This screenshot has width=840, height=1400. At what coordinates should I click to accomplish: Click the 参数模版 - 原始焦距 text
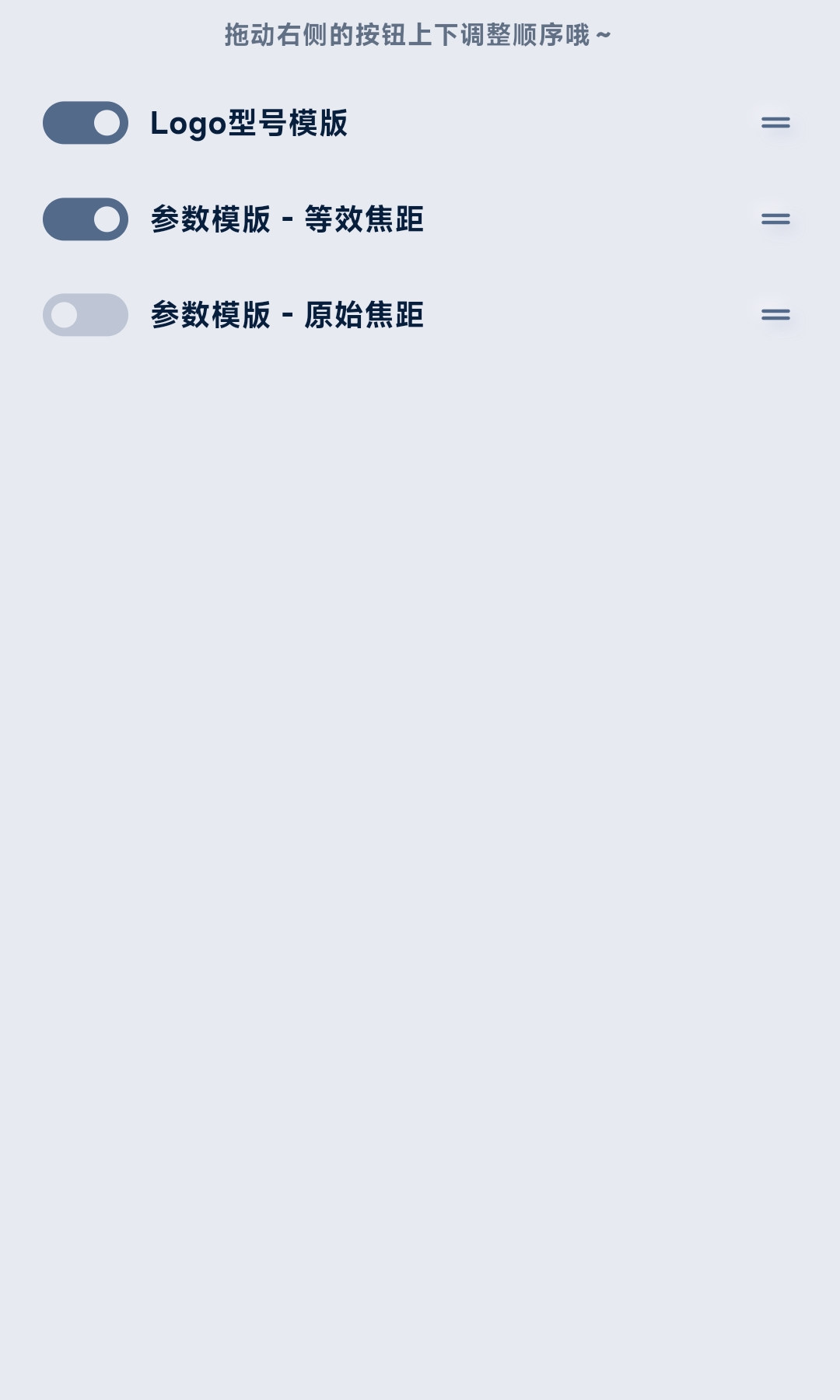(286, 314)
